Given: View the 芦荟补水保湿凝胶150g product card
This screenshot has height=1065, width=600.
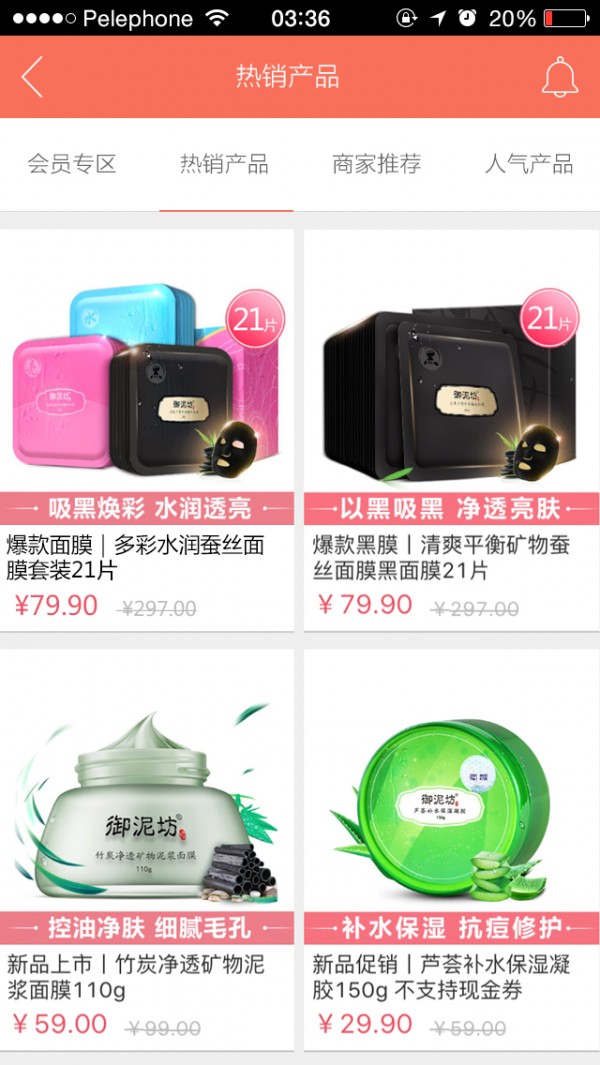Looking at the screenshot, I should (x=451, y=850).
